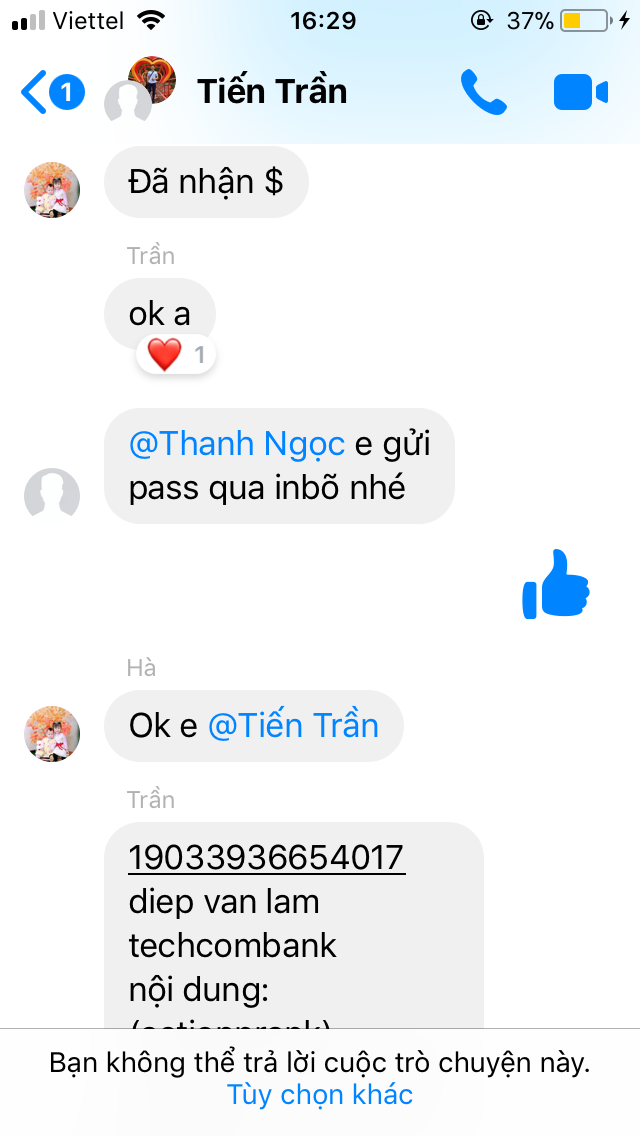Image resolution: width=640 pixels, height=1136 pixels.
Task: Start a voice call with Tiến Trần
Action: 485,92
